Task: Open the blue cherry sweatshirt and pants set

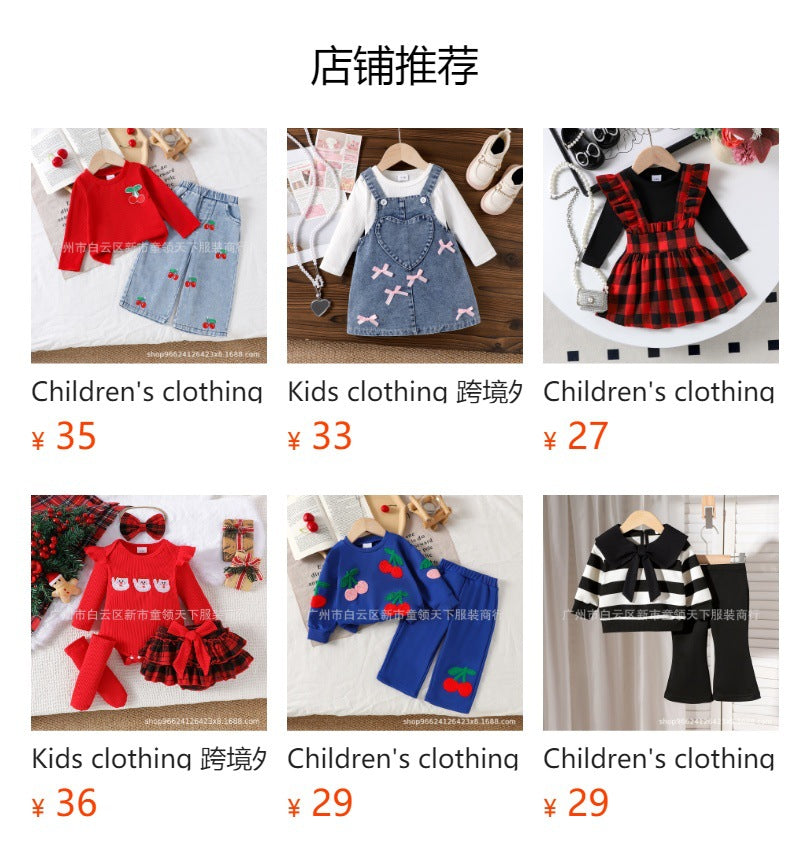Action: click(x=404, y=612)
